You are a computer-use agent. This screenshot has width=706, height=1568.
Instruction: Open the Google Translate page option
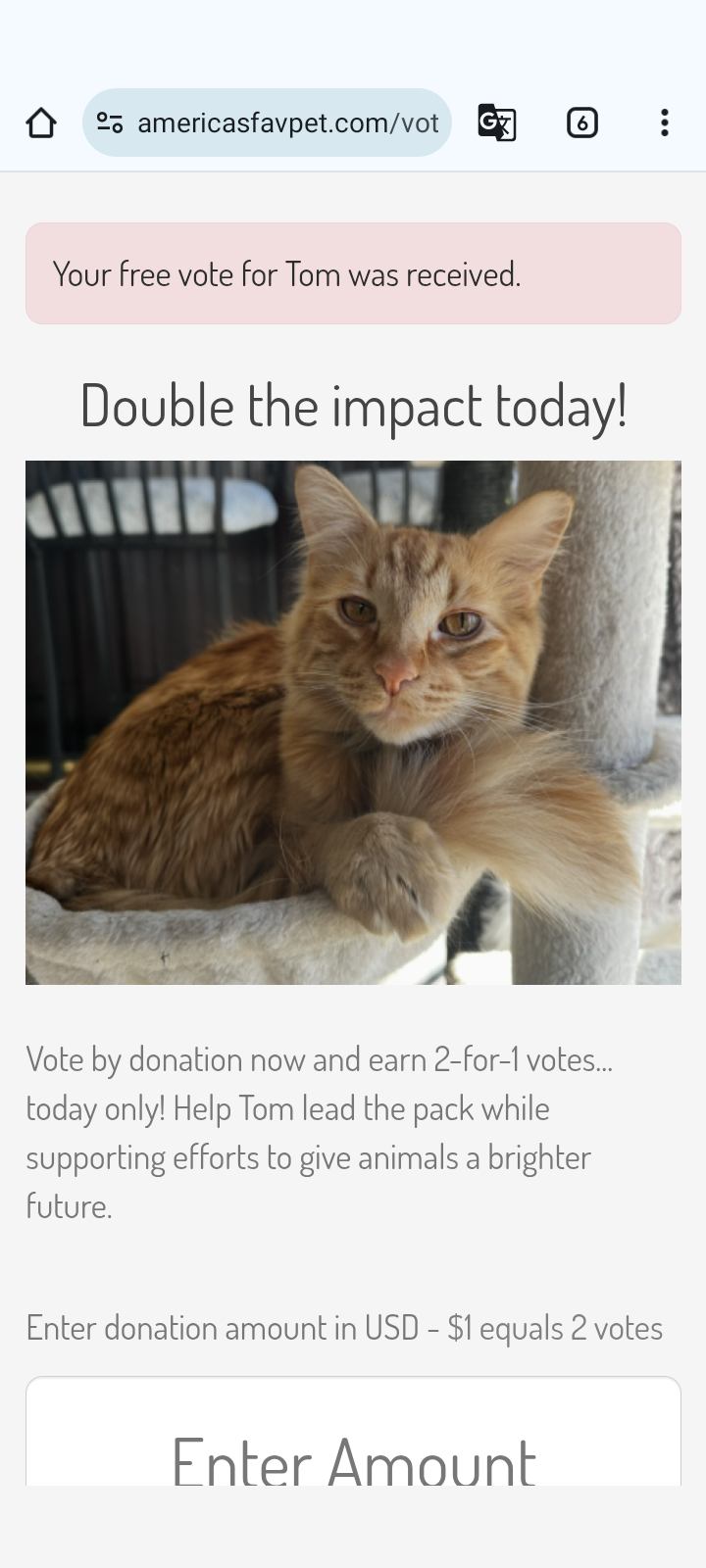click(496, 123)
